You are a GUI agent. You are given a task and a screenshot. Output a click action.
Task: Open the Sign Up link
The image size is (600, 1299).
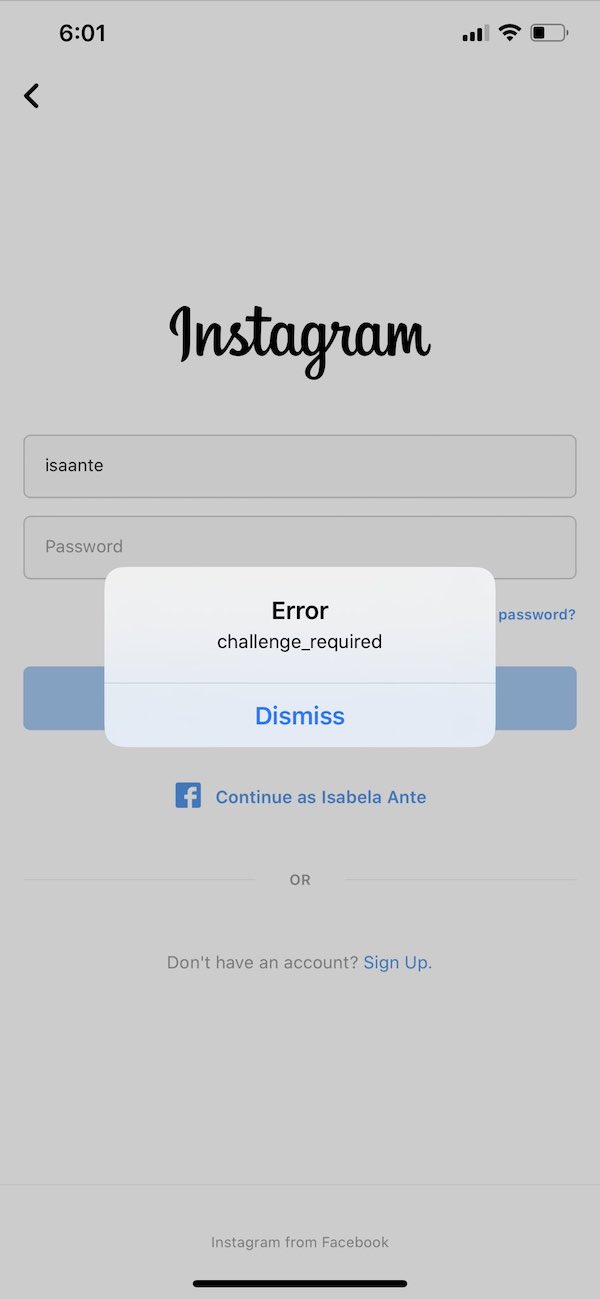coord(396,963)
